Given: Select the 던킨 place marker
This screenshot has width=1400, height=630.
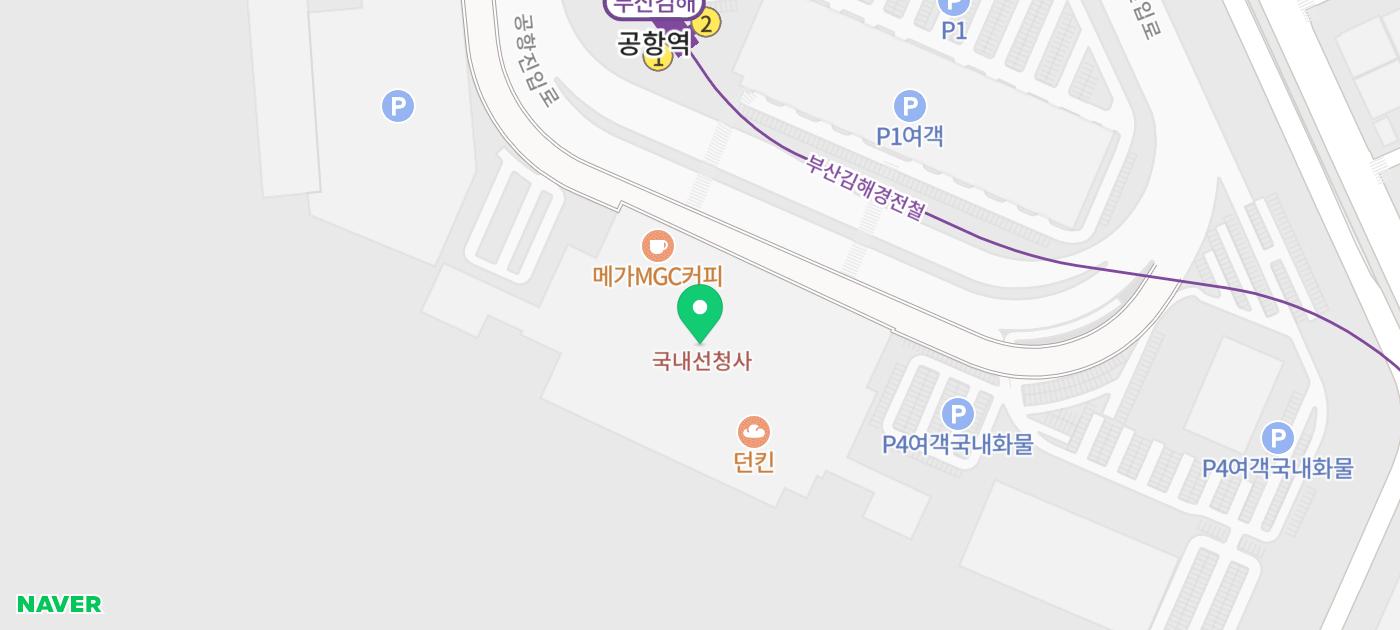Looking at the screenshot, I should [754, 432].
